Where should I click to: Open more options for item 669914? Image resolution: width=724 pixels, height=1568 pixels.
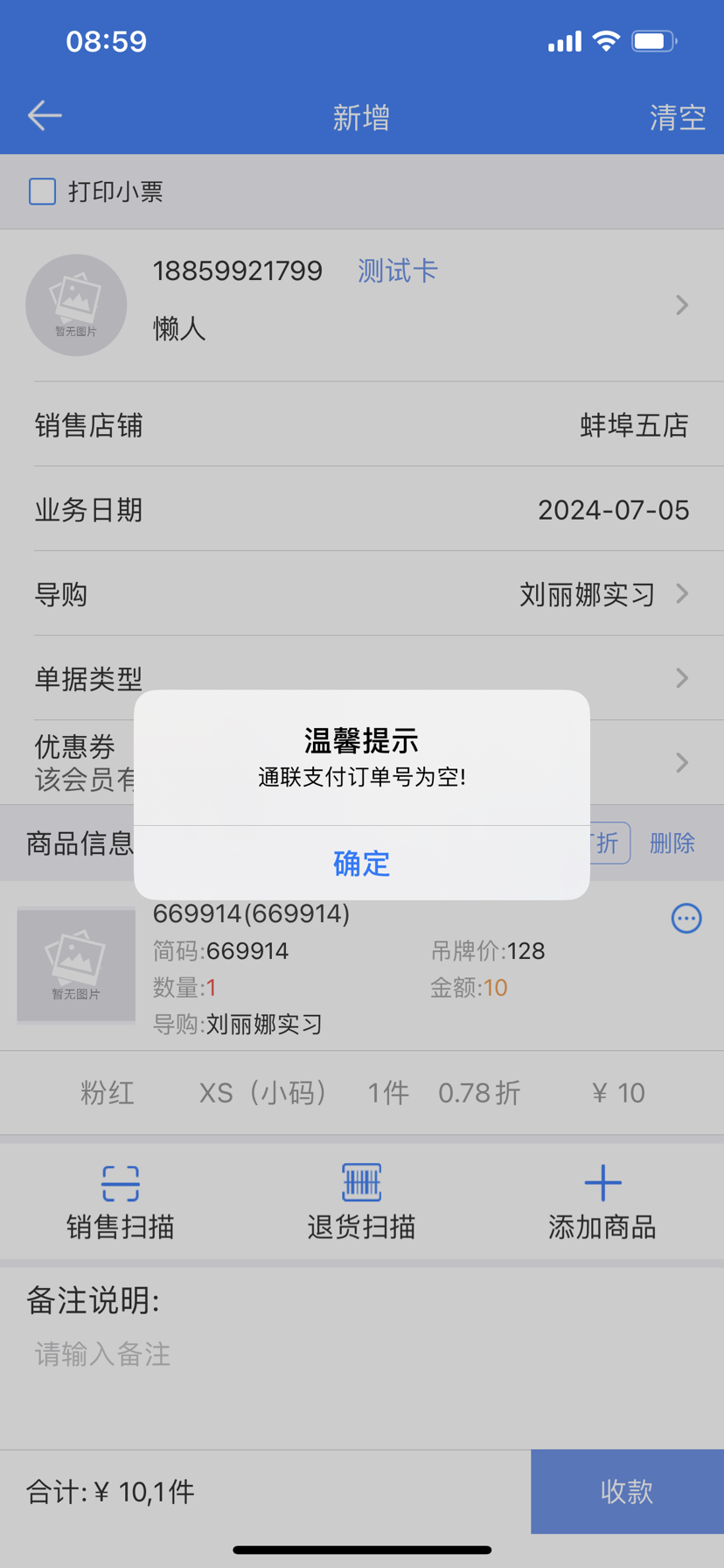click(x=686, y=918)
